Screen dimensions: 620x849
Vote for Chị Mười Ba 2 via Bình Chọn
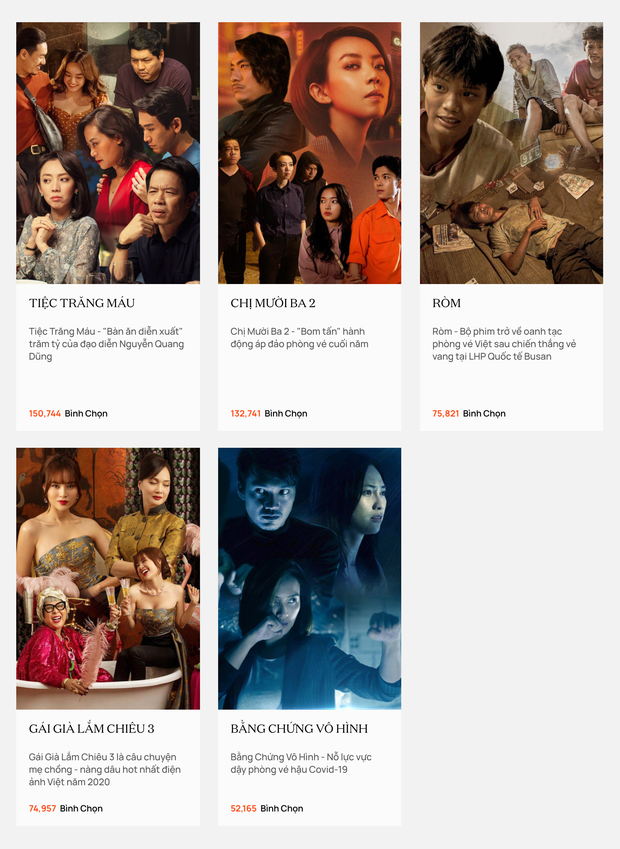(286, 413)
